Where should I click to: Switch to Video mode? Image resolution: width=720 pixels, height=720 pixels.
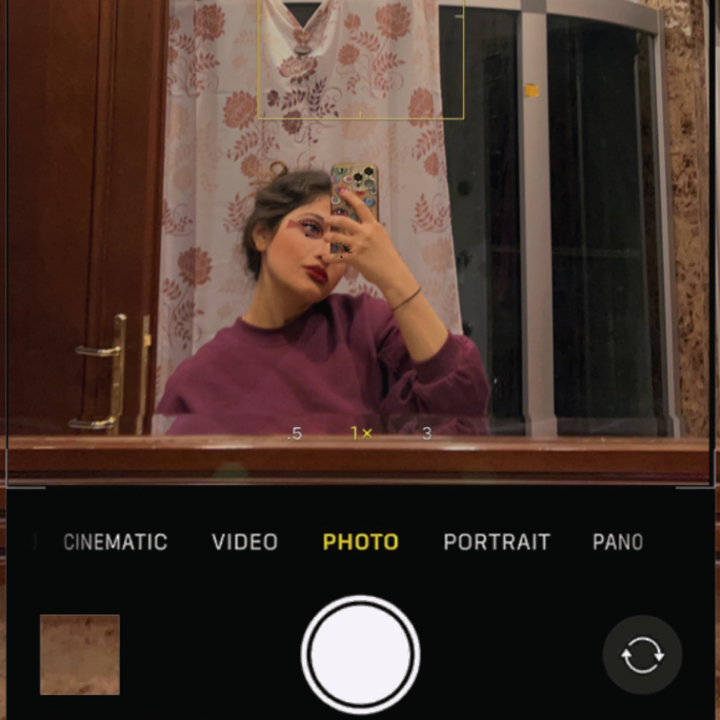(x=244, y=542)
